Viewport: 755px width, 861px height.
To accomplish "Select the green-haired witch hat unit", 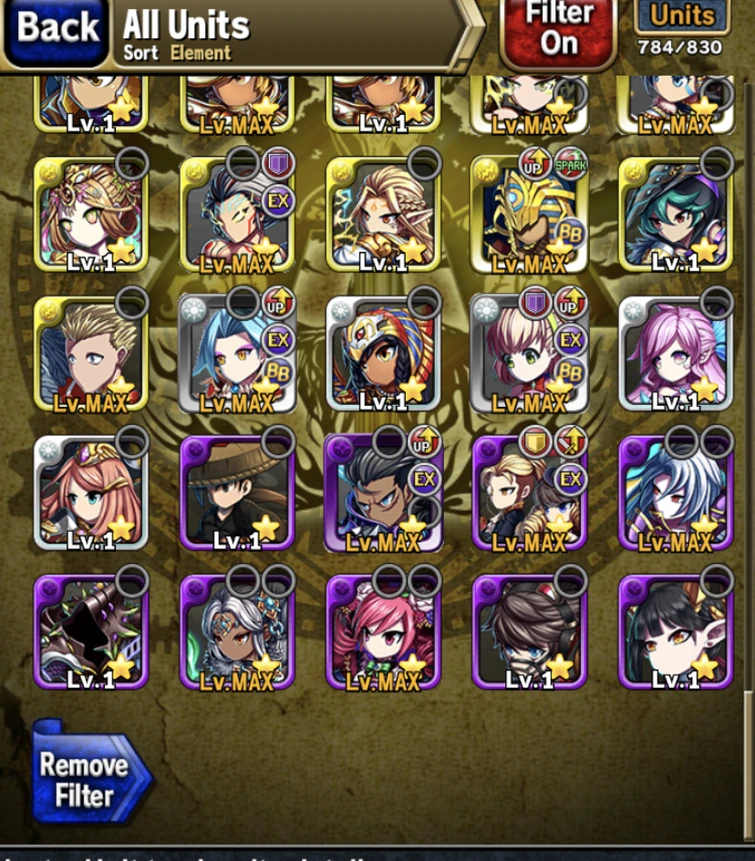I will 676,214.
